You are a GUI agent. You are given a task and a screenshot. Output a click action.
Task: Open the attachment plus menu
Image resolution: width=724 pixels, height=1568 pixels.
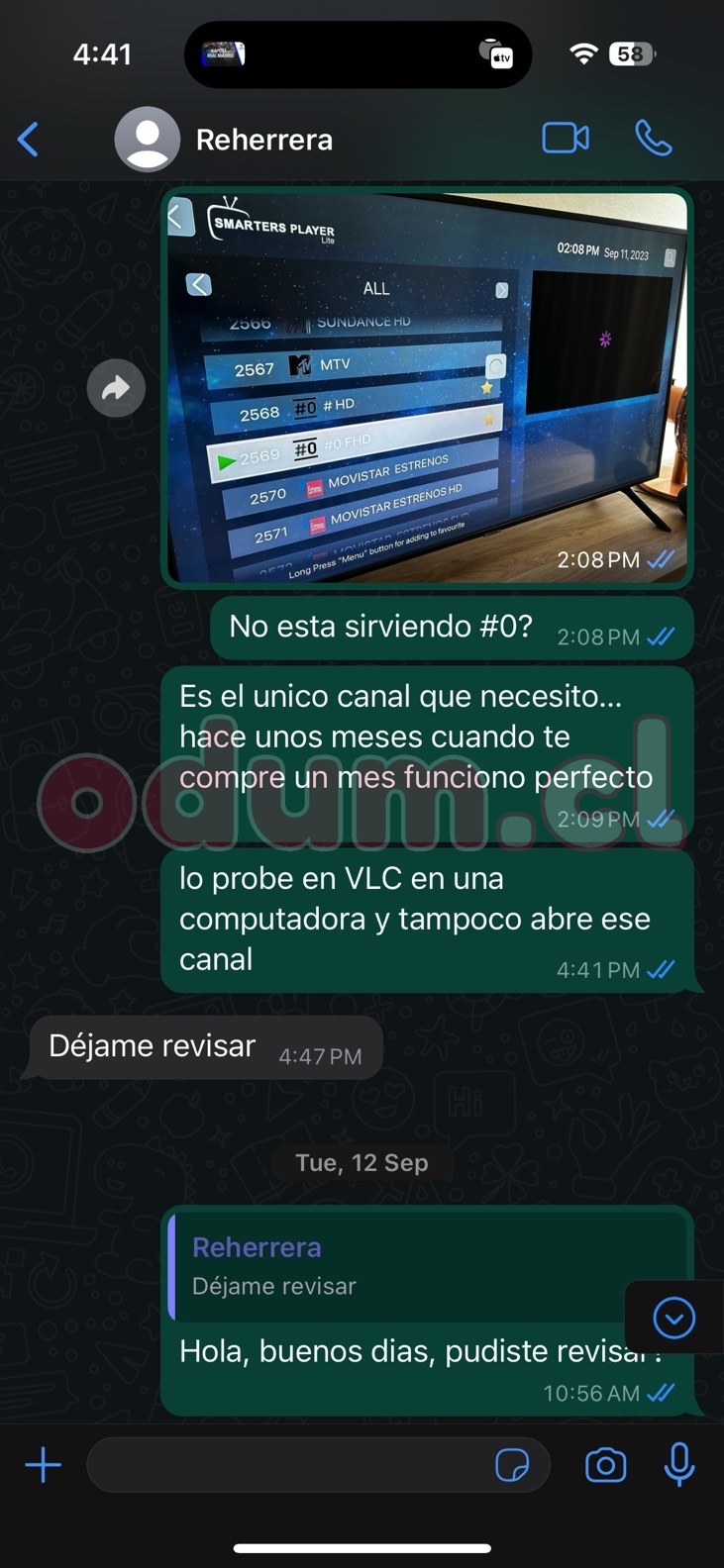coord(44,1465)
